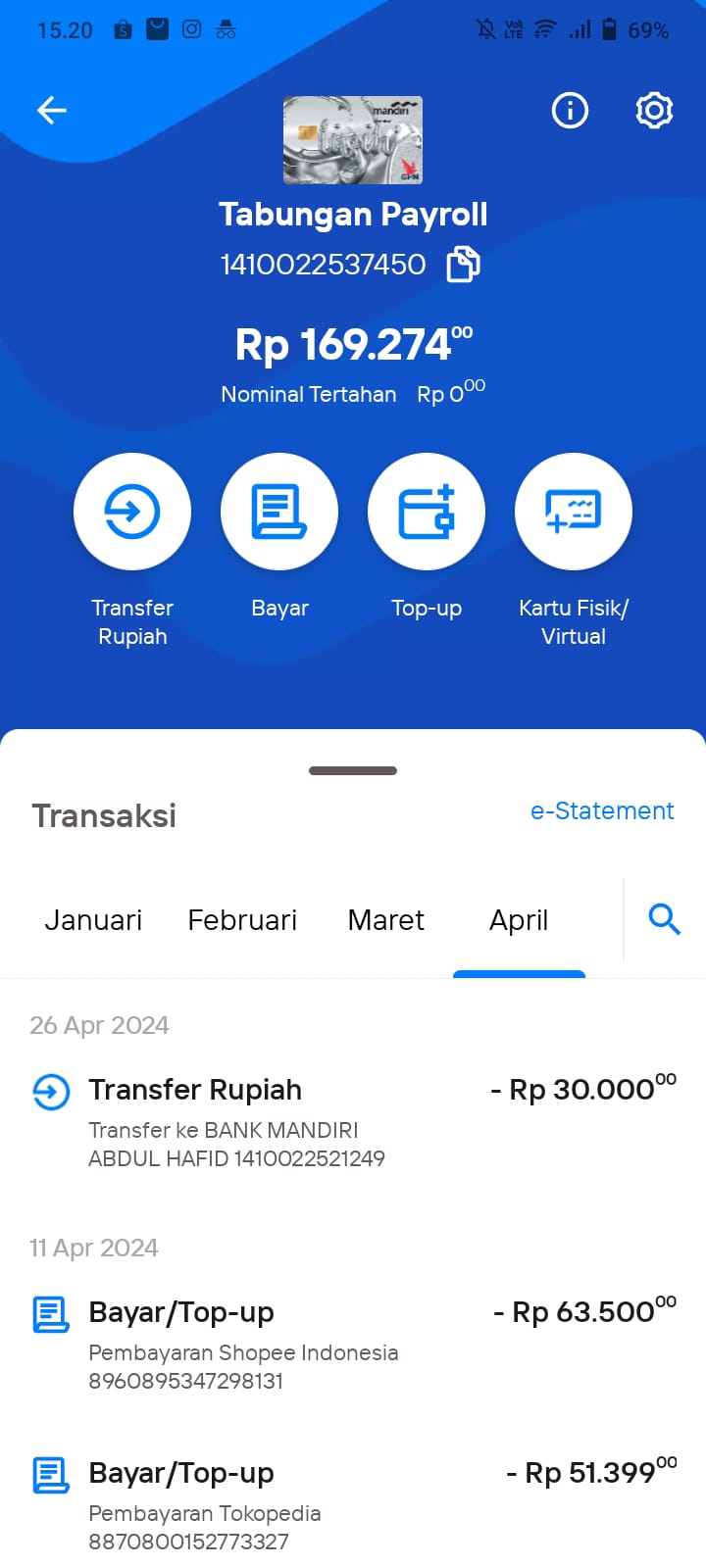Image resolution: width=706 pixels, height=1568 pixels.
Task: Open the account info icon
Action: (x=570, y=111)
